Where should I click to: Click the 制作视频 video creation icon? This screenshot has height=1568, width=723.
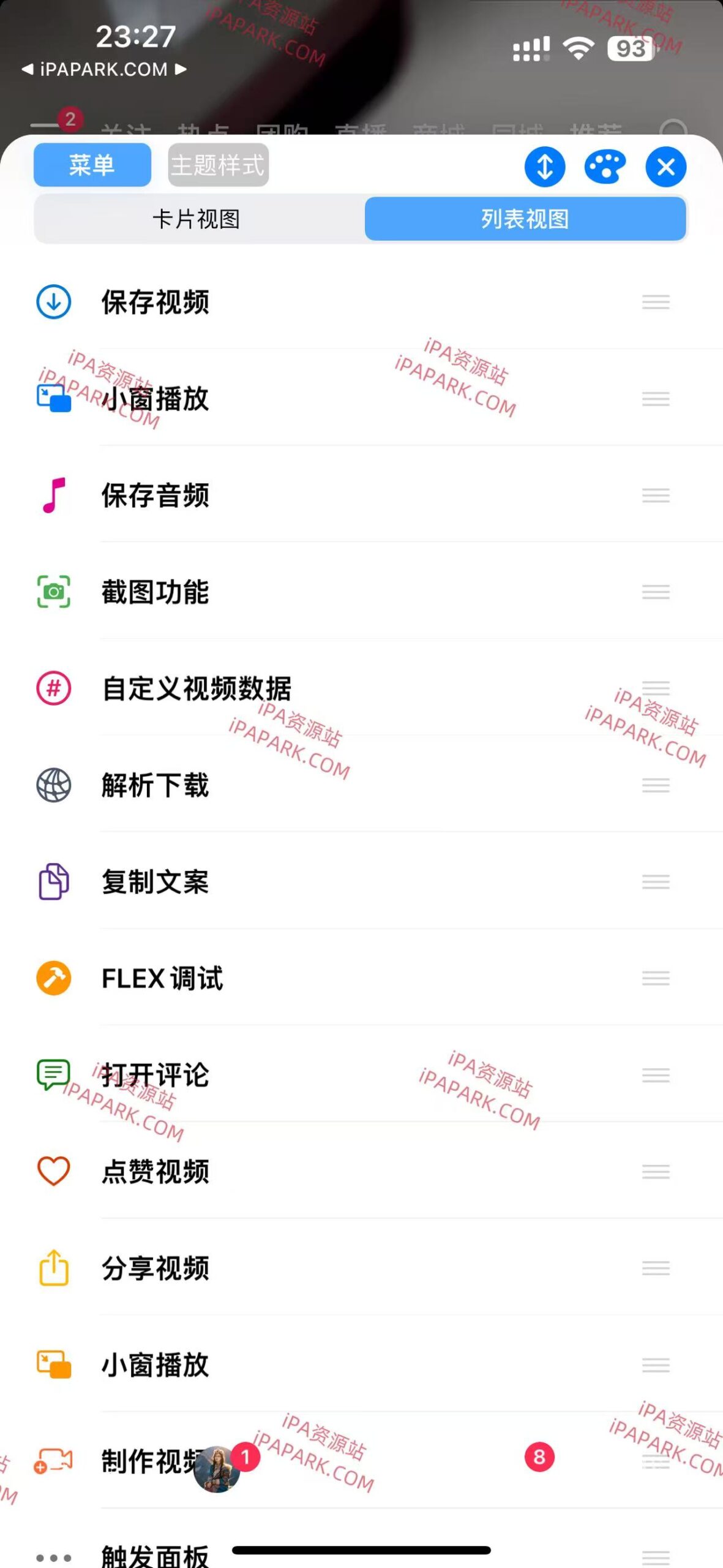[53, 1460]
